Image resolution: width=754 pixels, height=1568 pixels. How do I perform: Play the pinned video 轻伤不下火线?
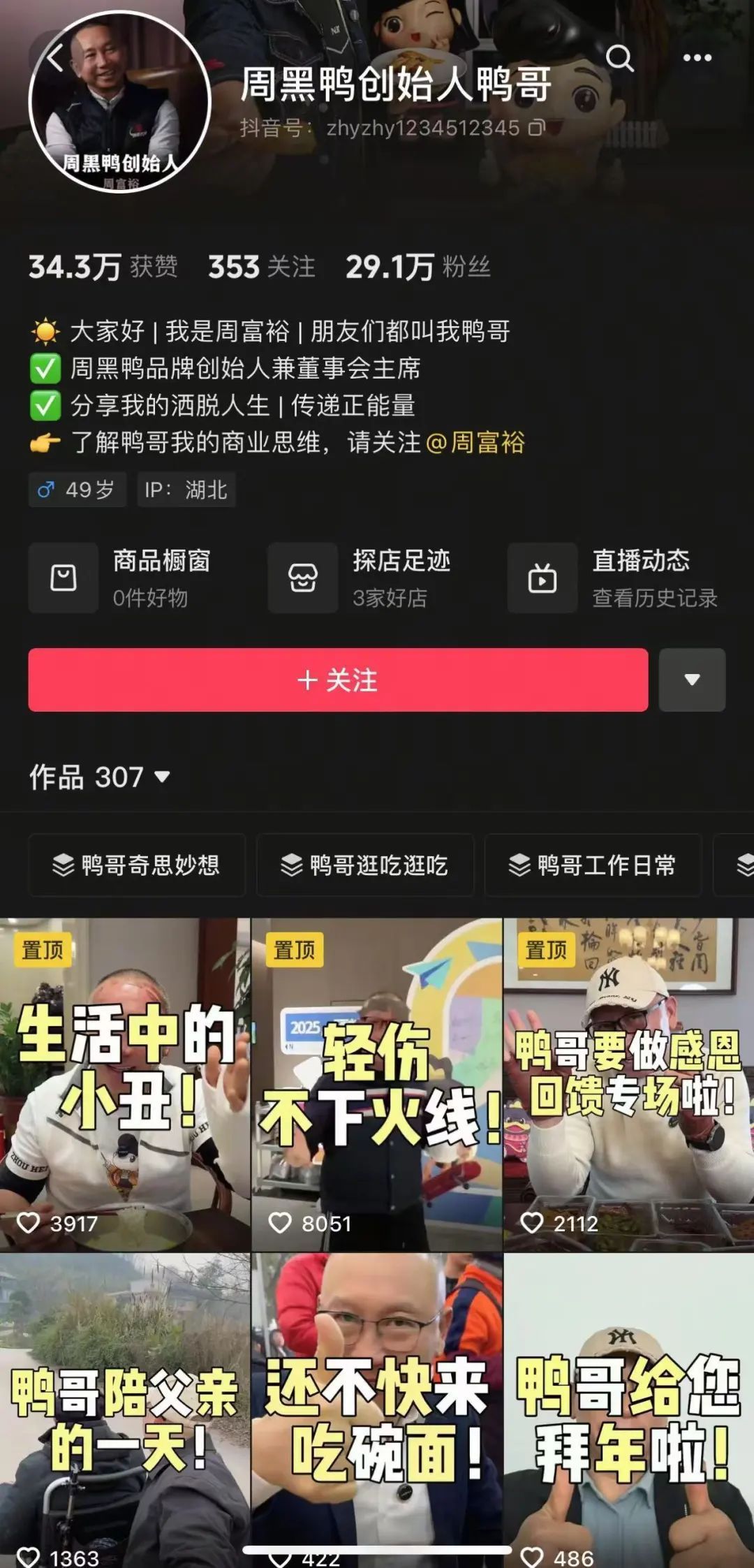377,1083
